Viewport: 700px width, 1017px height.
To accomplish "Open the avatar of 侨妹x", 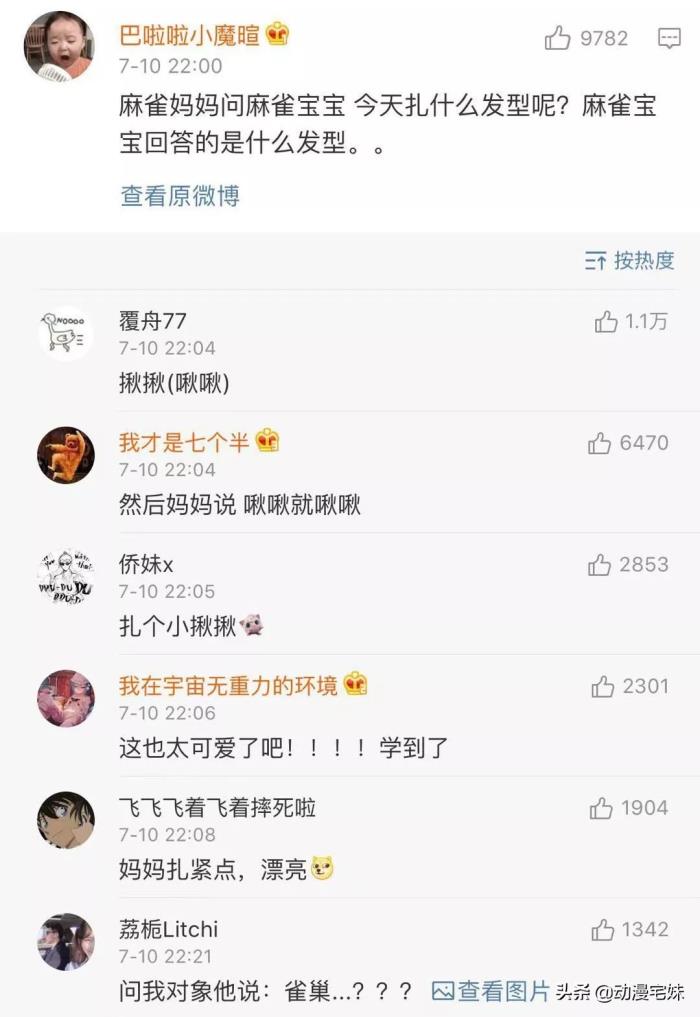I will tap(66, 577).
